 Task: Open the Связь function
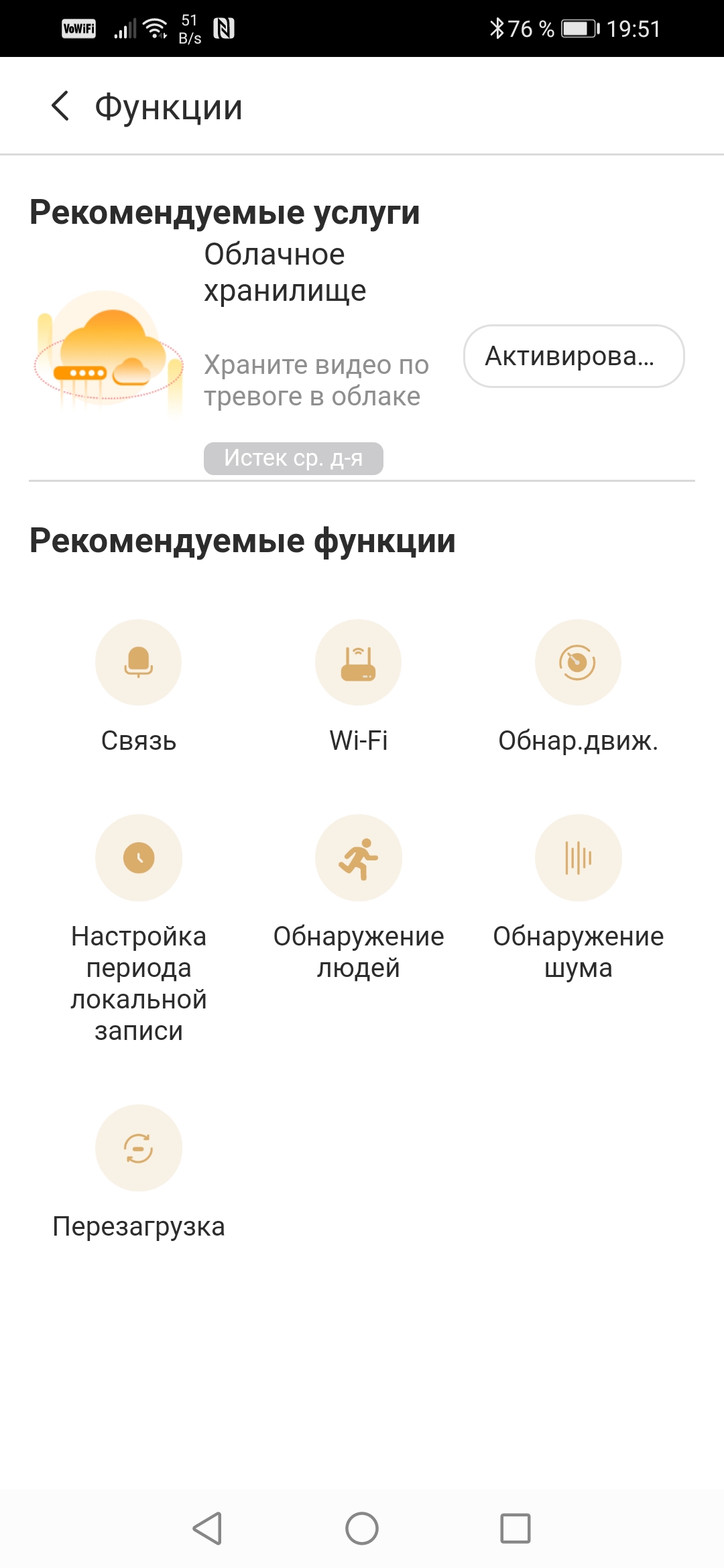coord(138,663)
